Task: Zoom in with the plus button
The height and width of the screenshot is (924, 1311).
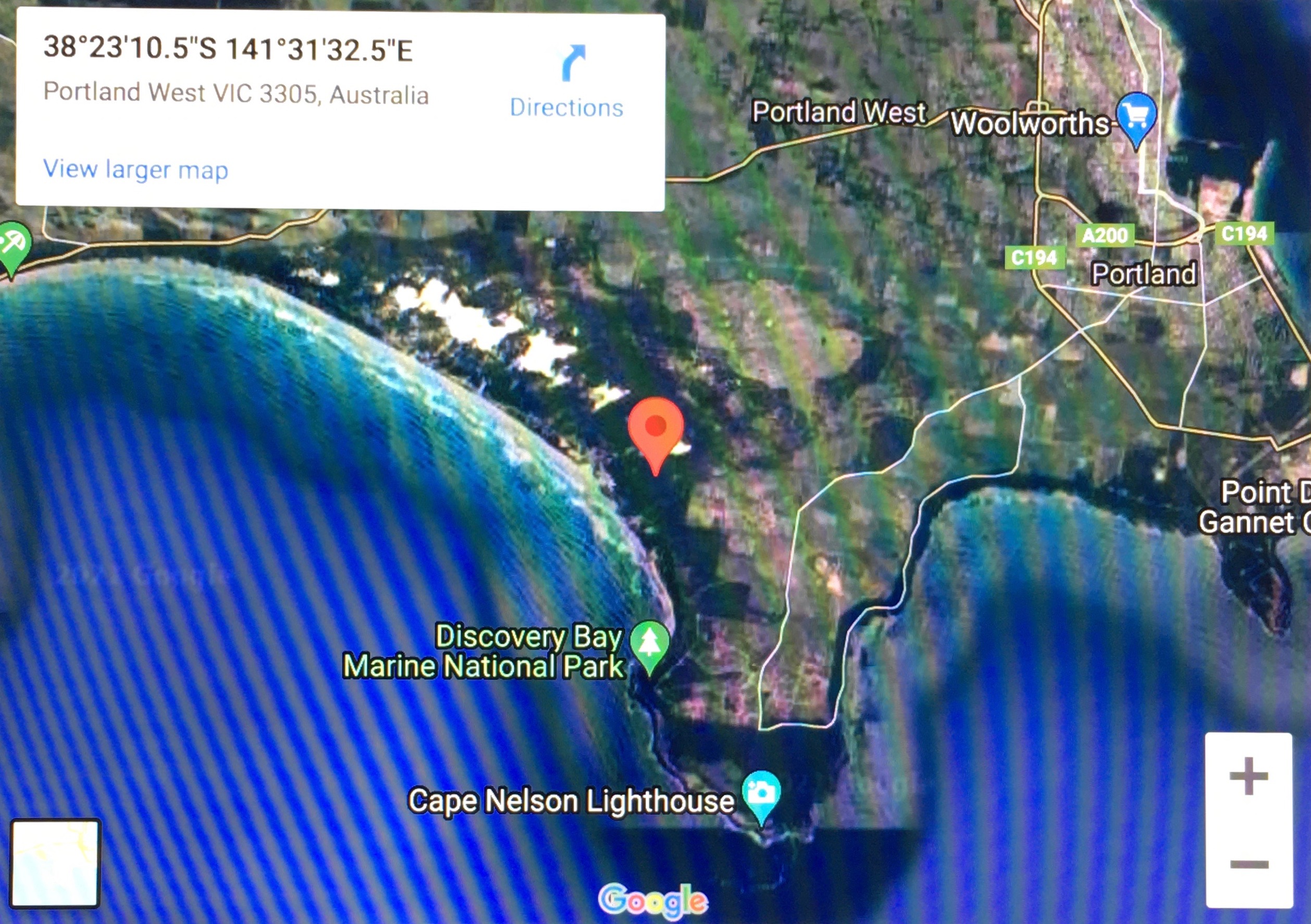Action: pos(1249,776)
